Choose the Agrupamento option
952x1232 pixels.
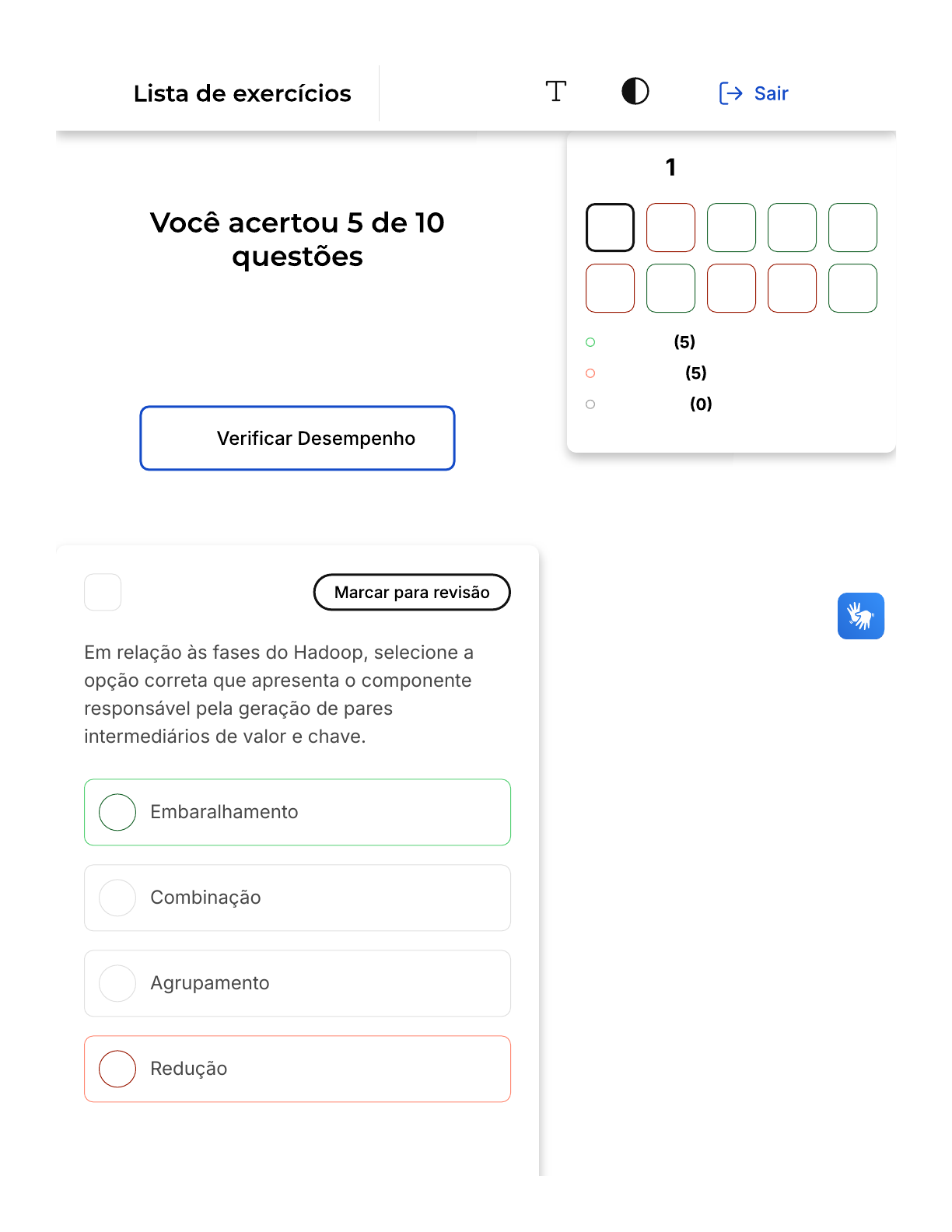(x=297, y=983)
